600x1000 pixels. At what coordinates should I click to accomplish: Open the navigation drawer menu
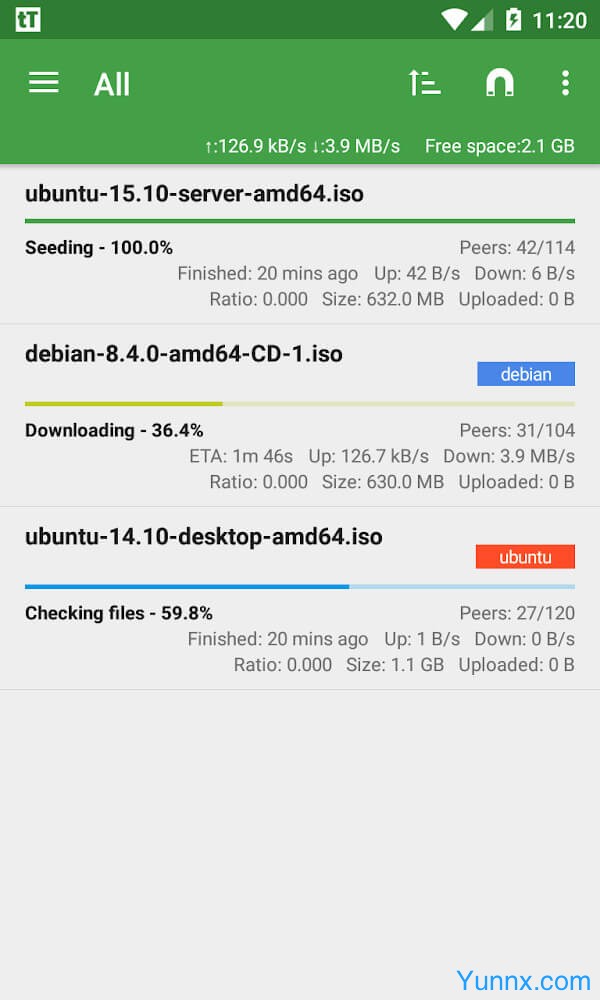[x=44, y=83]
